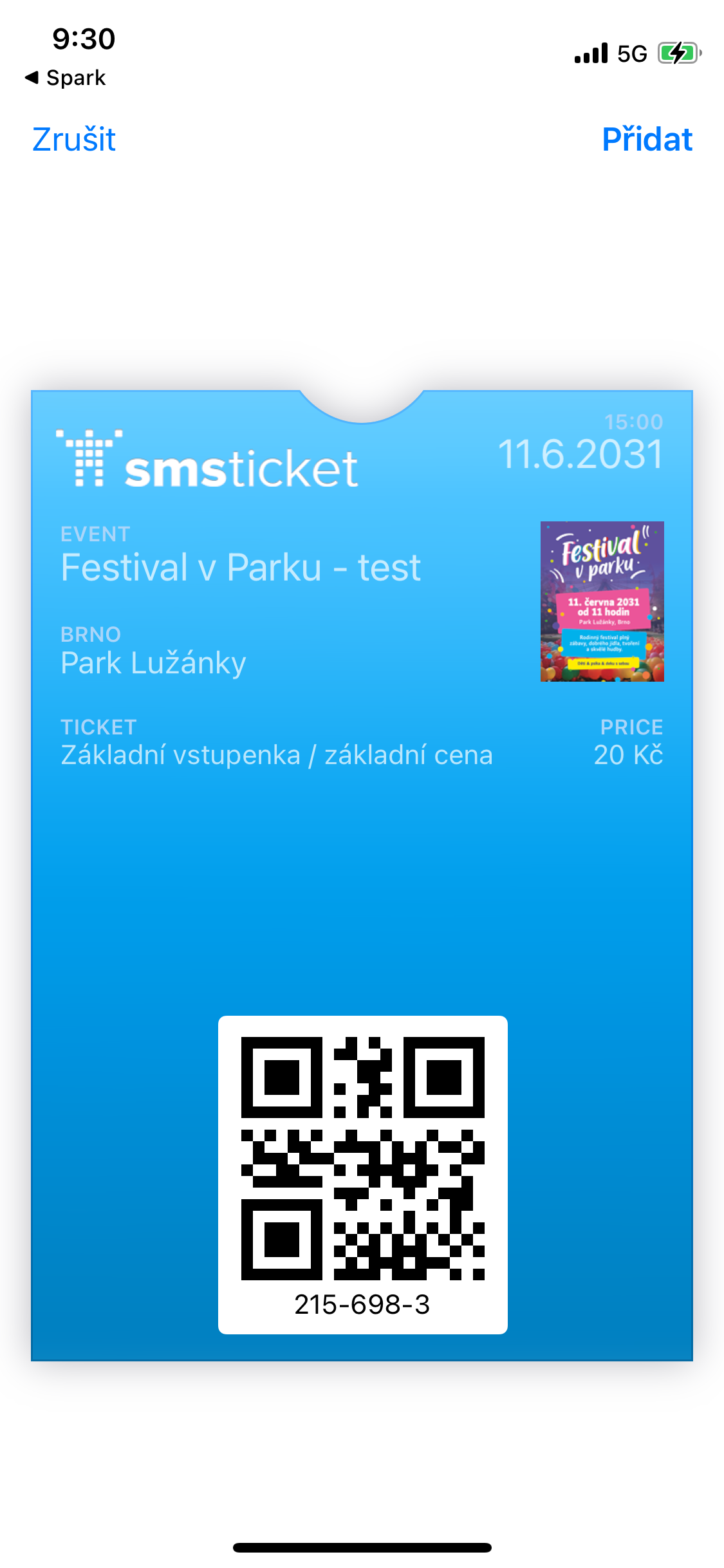
Task: Tap Zrušit to cancel adding the pass
Action: pos(74,140)
